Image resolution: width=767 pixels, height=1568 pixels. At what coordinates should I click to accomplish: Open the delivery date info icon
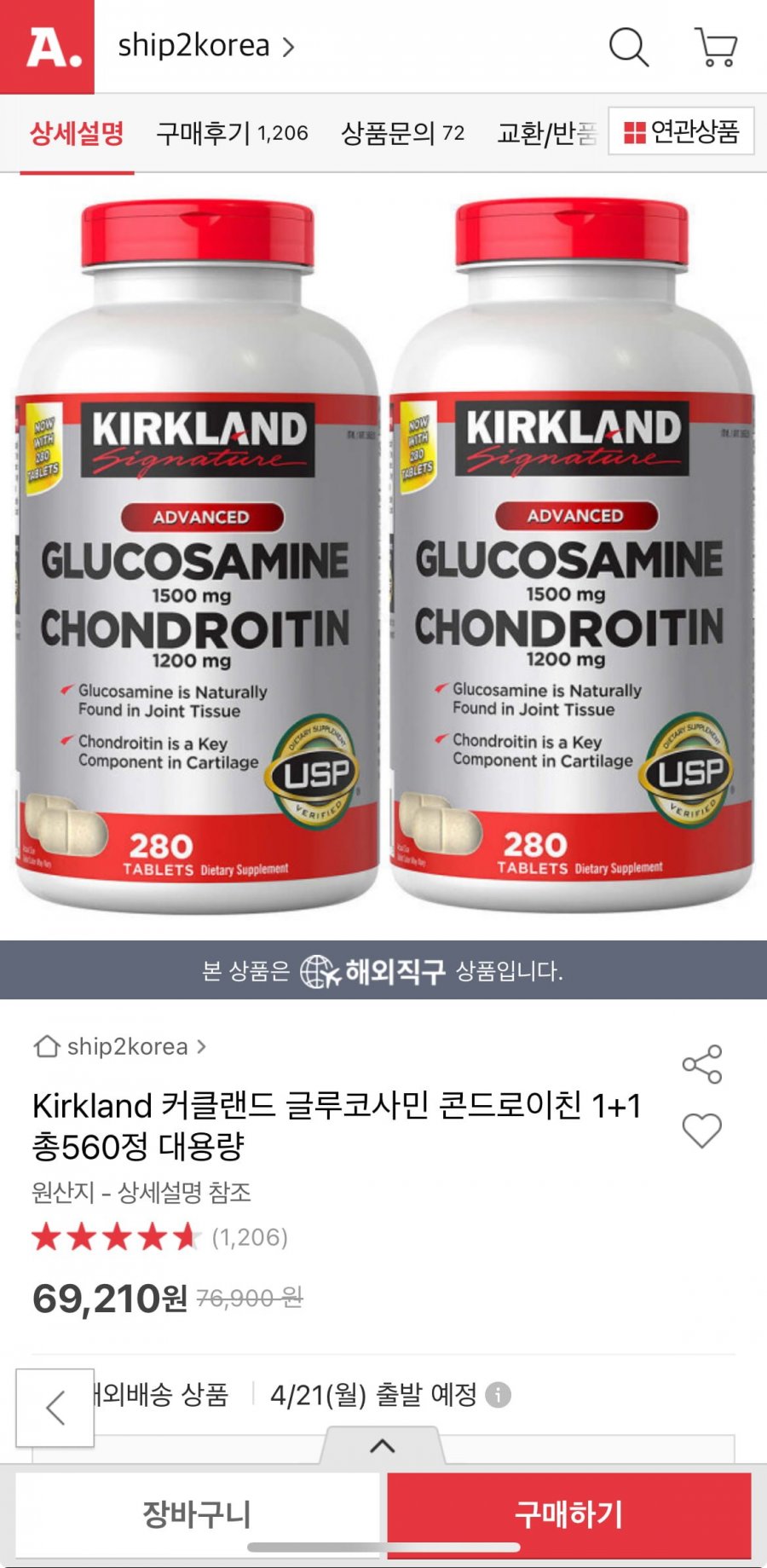(x=498, y=1395)
